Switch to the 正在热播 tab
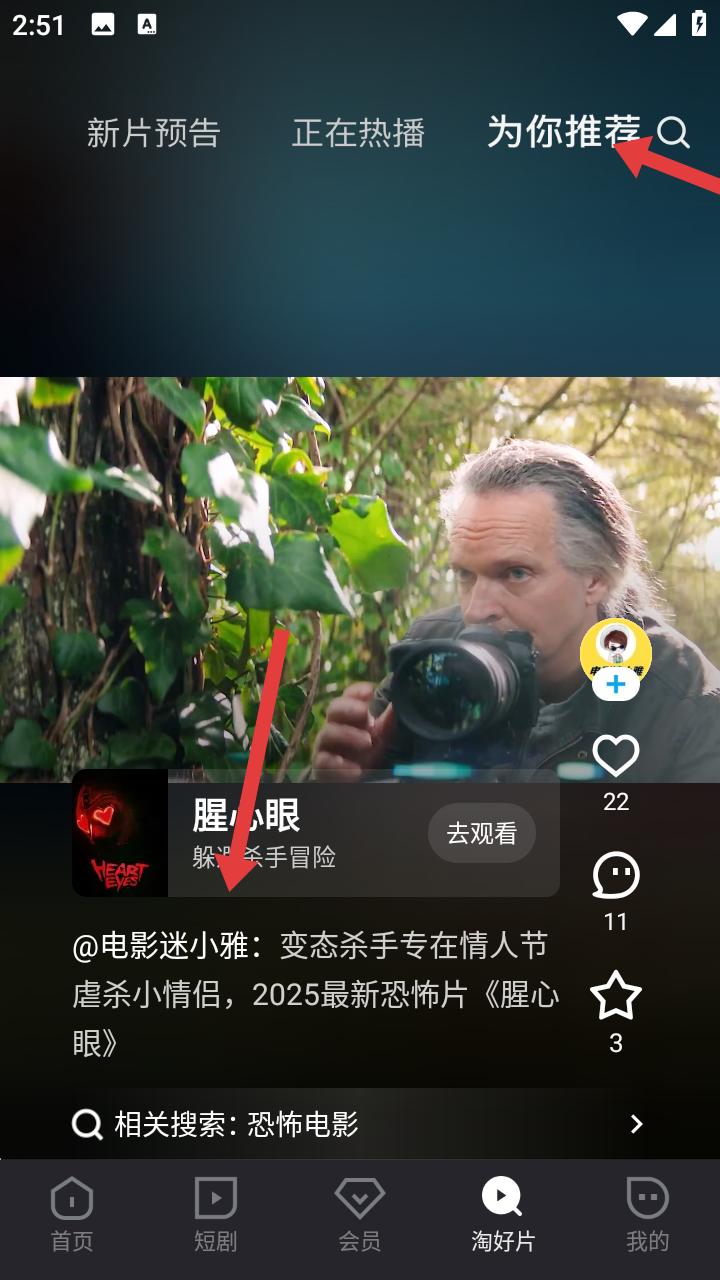Viewport: 720px width, 1280px height. point(358,133)
